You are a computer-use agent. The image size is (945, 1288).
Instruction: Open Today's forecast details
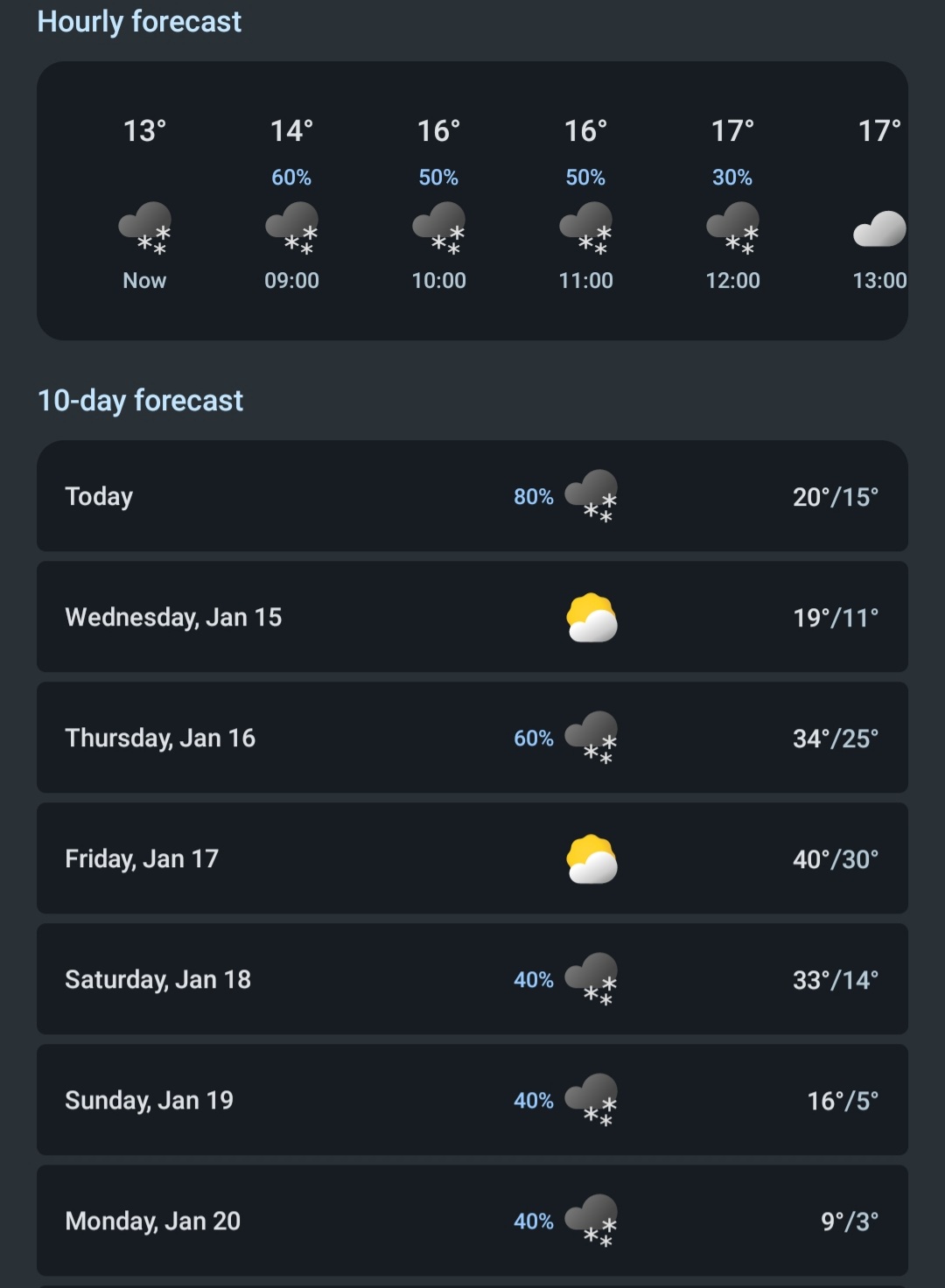coord(472,496)
